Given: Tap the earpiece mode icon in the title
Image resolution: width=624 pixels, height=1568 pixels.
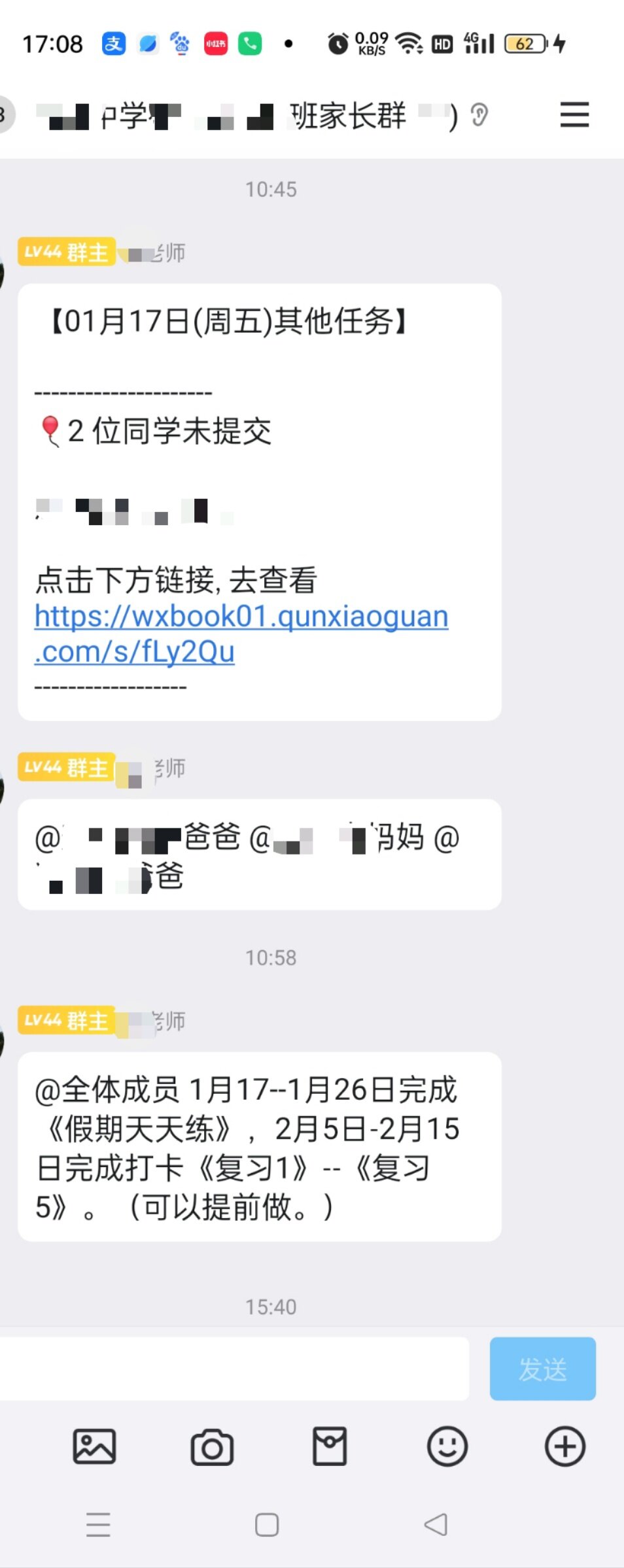Looking at the screenshot, I should pyautogui.click(x=479, y=116).
